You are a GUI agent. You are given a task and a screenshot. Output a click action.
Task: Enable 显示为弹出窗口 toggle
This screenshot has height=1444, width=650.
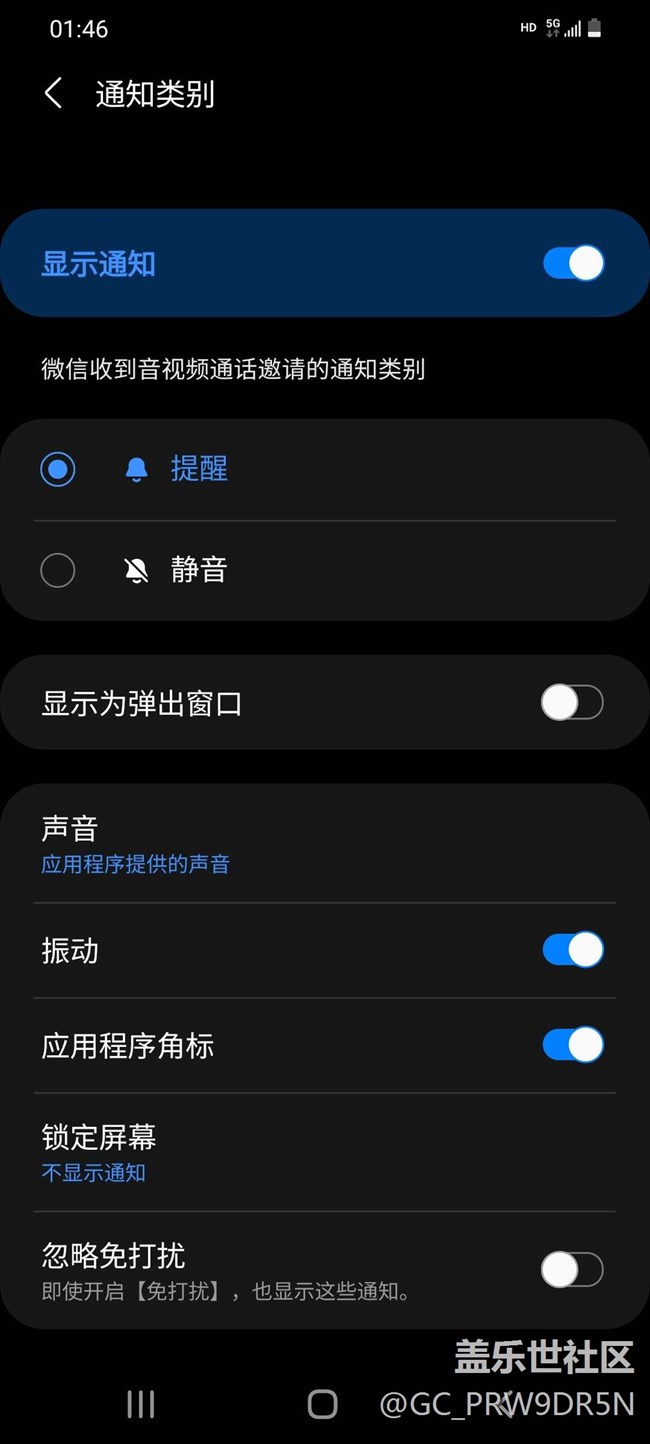[x=572, y=703]
